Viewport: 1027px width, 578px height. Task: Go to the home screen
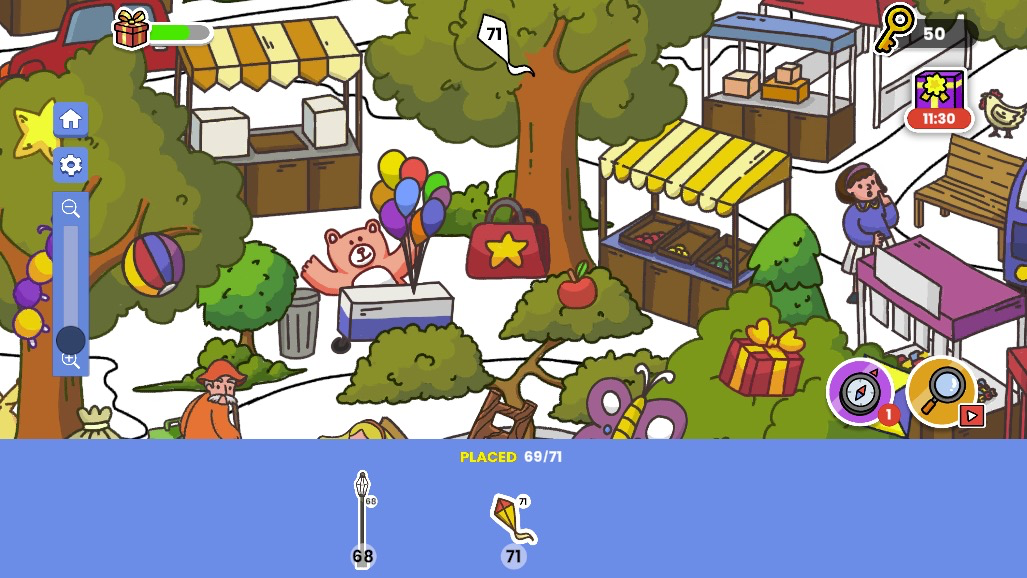(x=70, y=119)
